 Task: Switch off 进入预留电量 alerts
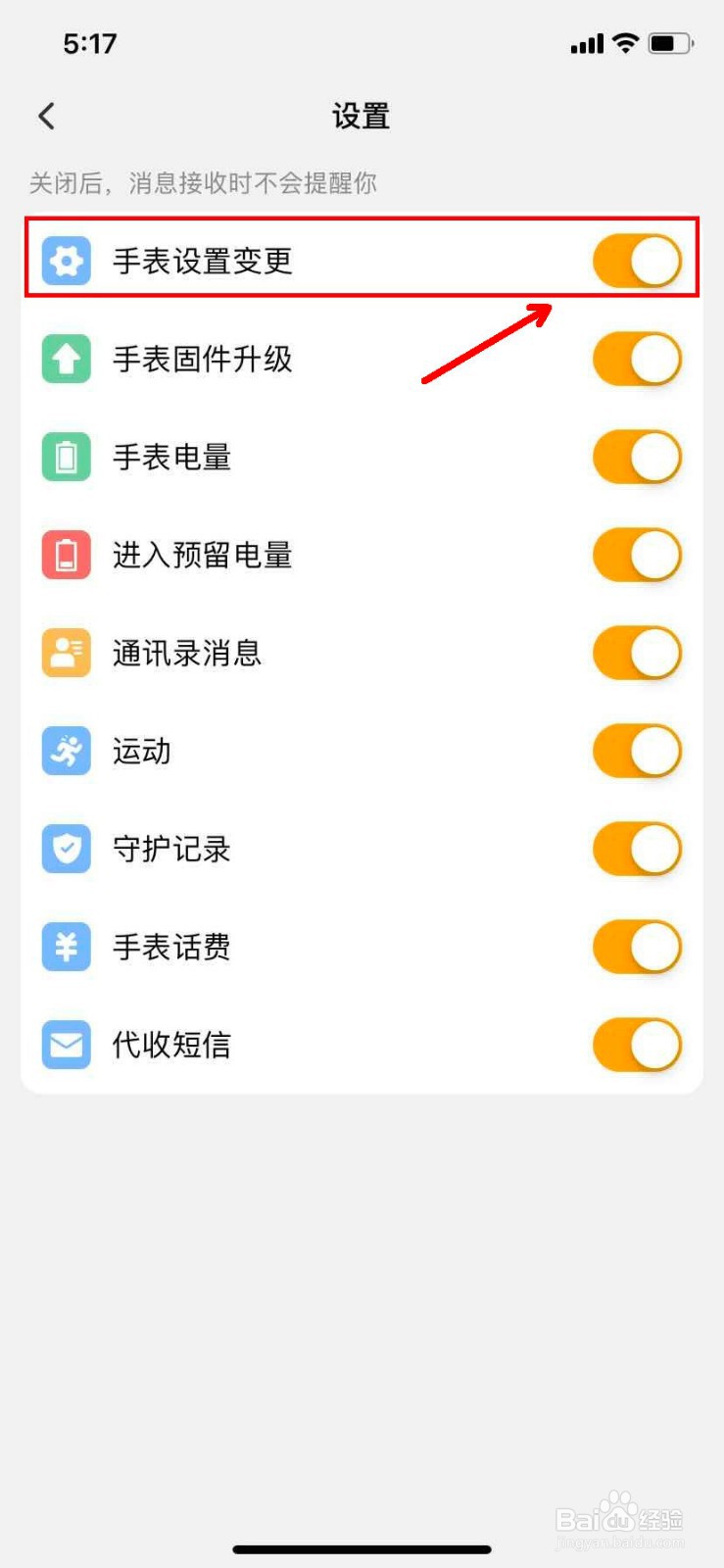637,555
